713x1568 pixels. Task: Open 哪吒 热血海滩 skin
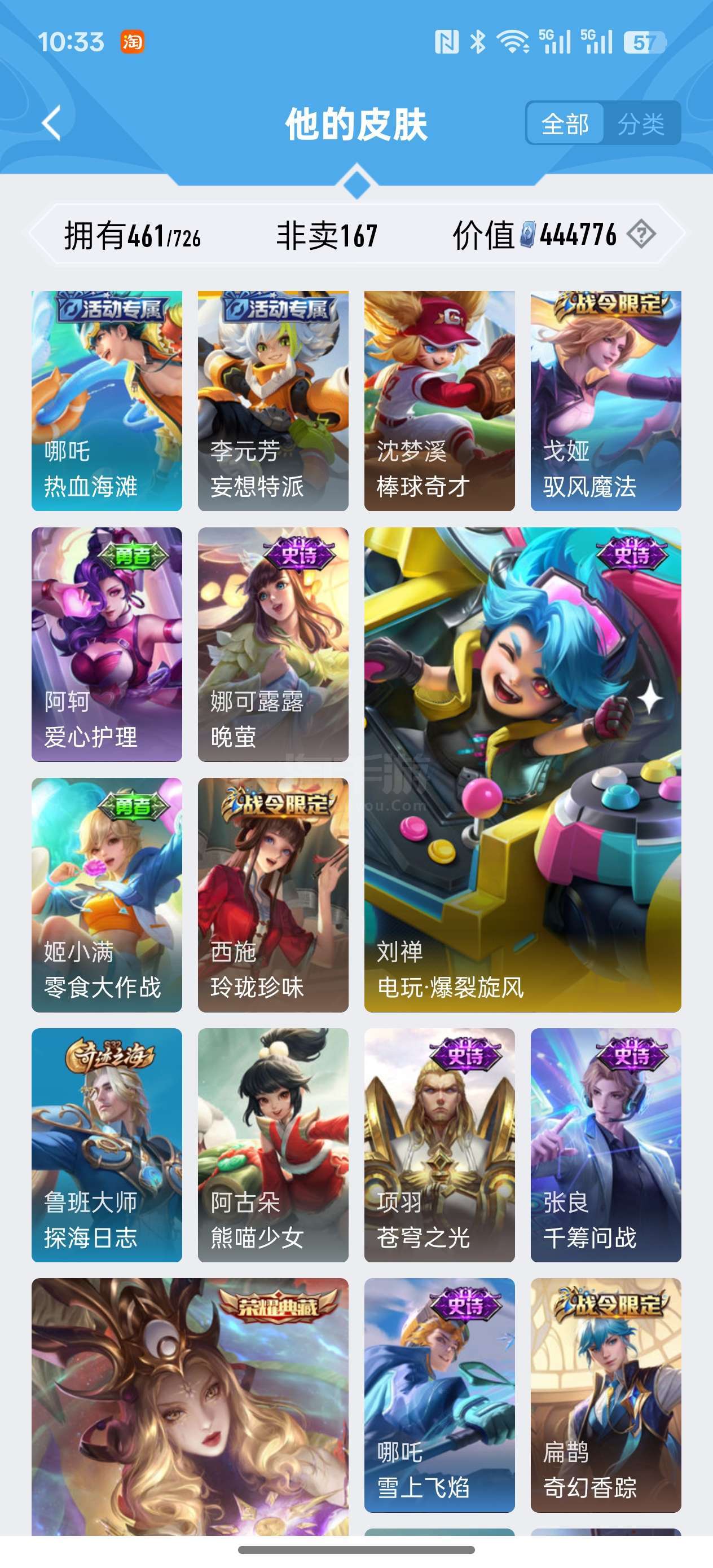(x=107, y=400)
